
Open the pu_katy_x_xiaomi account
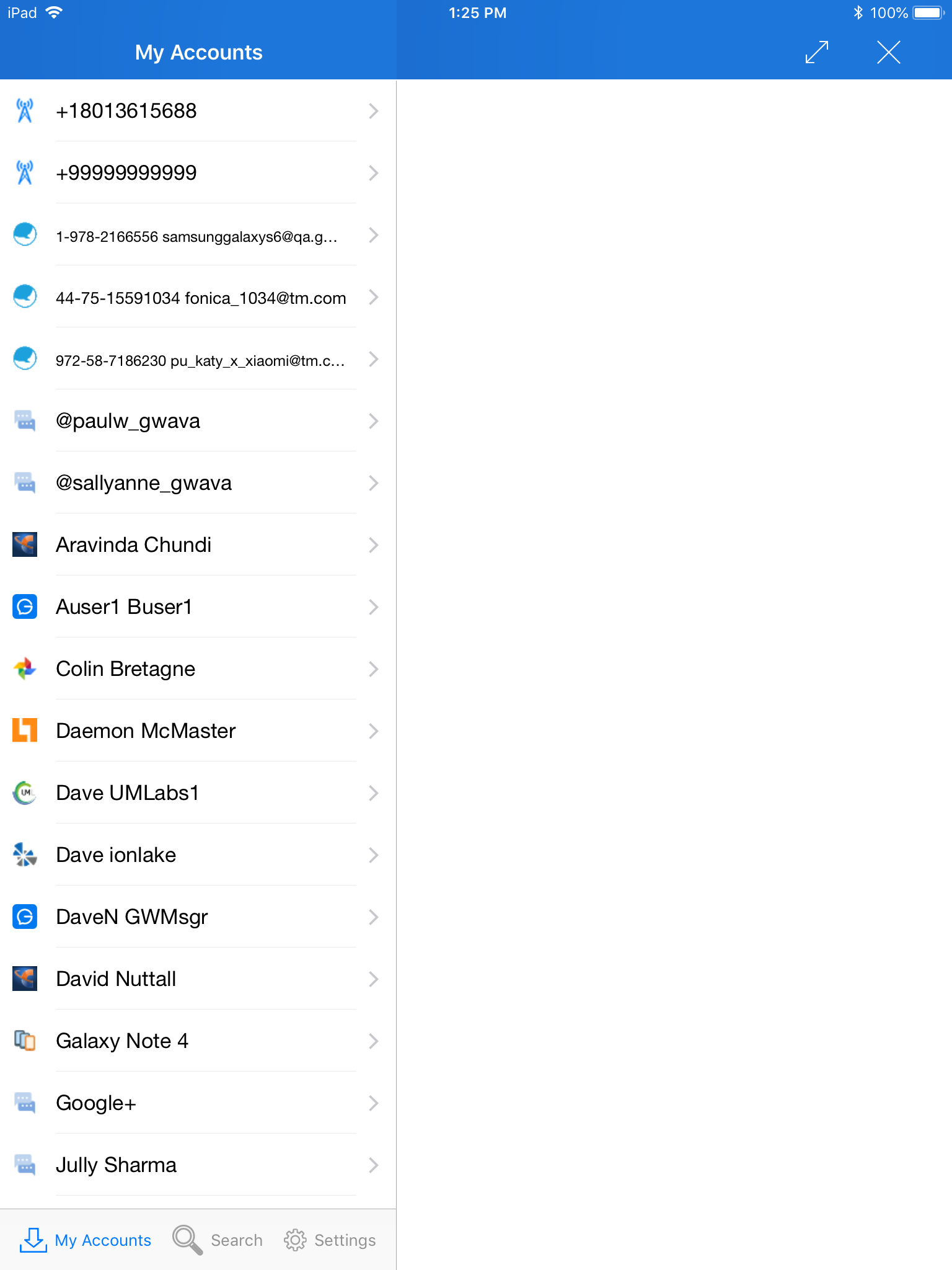(x=197, y=360)
